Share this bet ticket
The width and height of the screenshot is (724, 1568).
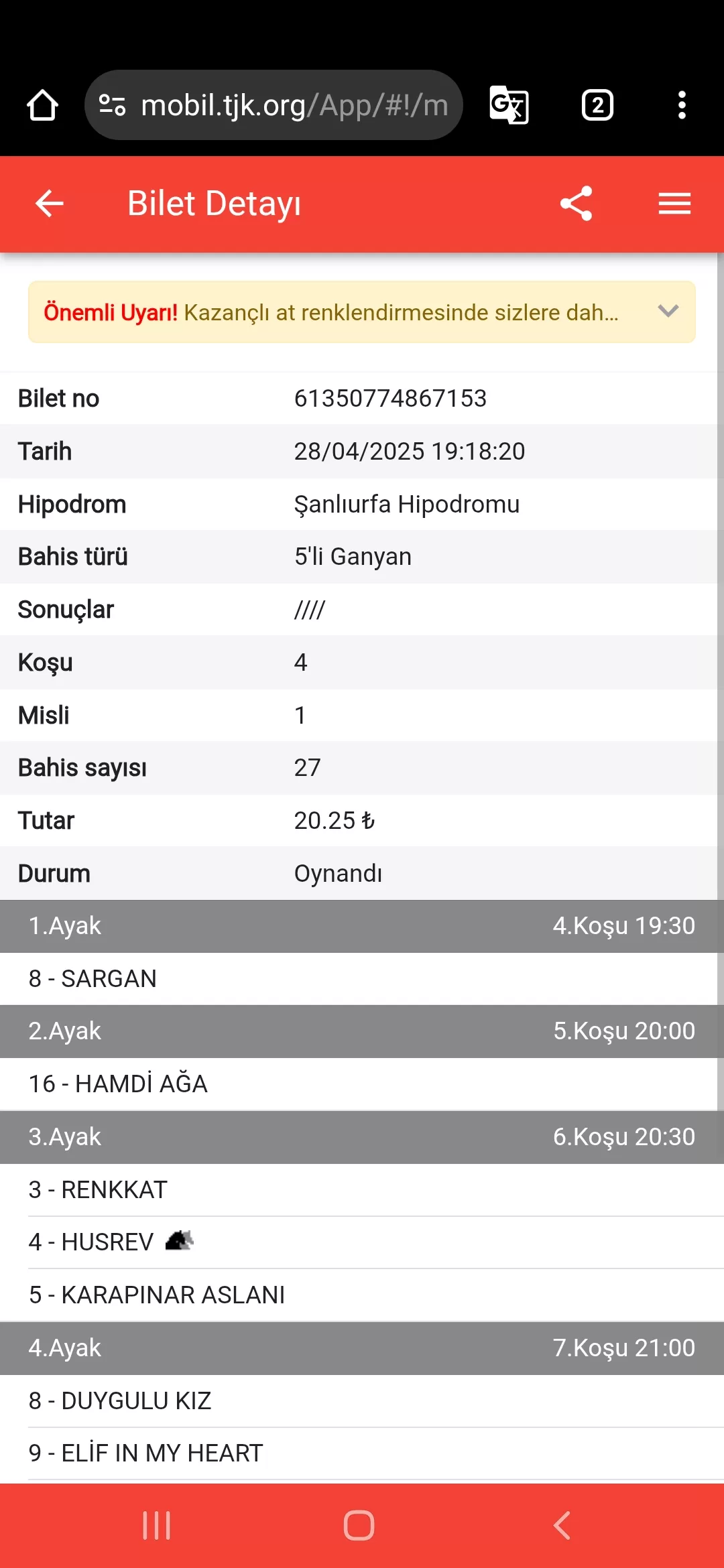[x=577, y=204]
